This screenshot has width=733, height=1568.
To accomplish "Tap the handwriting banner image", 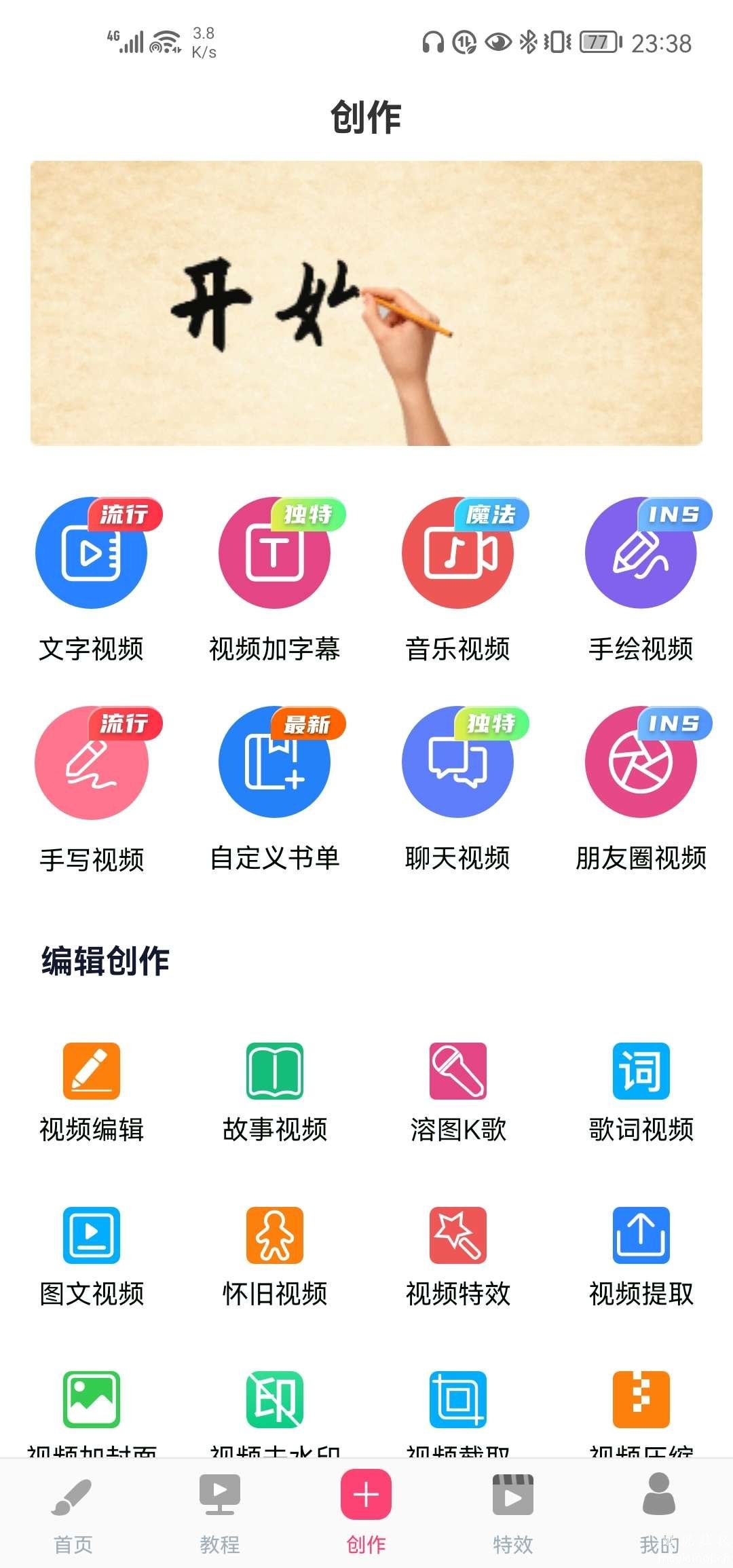I will [x=366, y=303].
